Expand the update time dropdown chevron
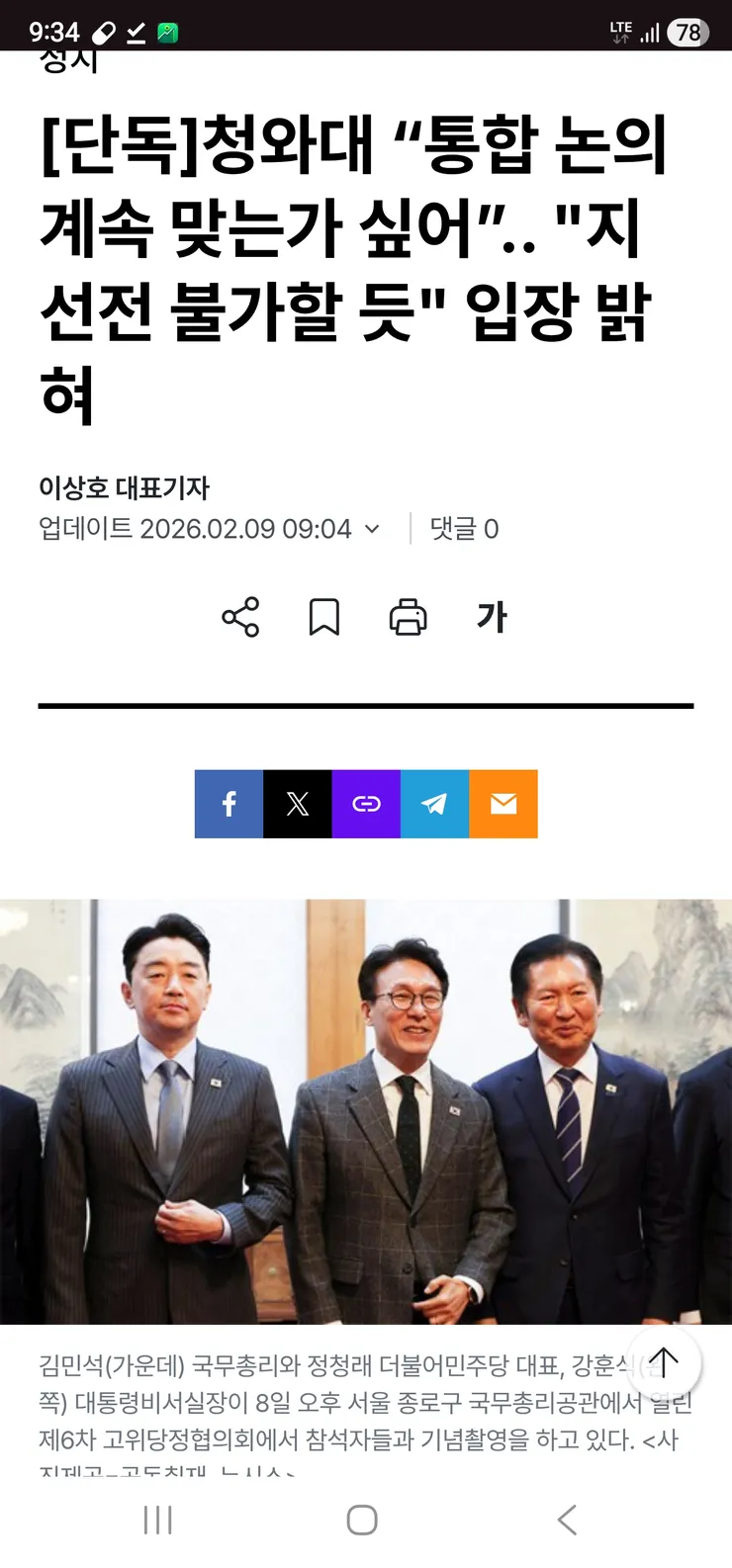Screen dimensions: 732x1568 (373, 529)
